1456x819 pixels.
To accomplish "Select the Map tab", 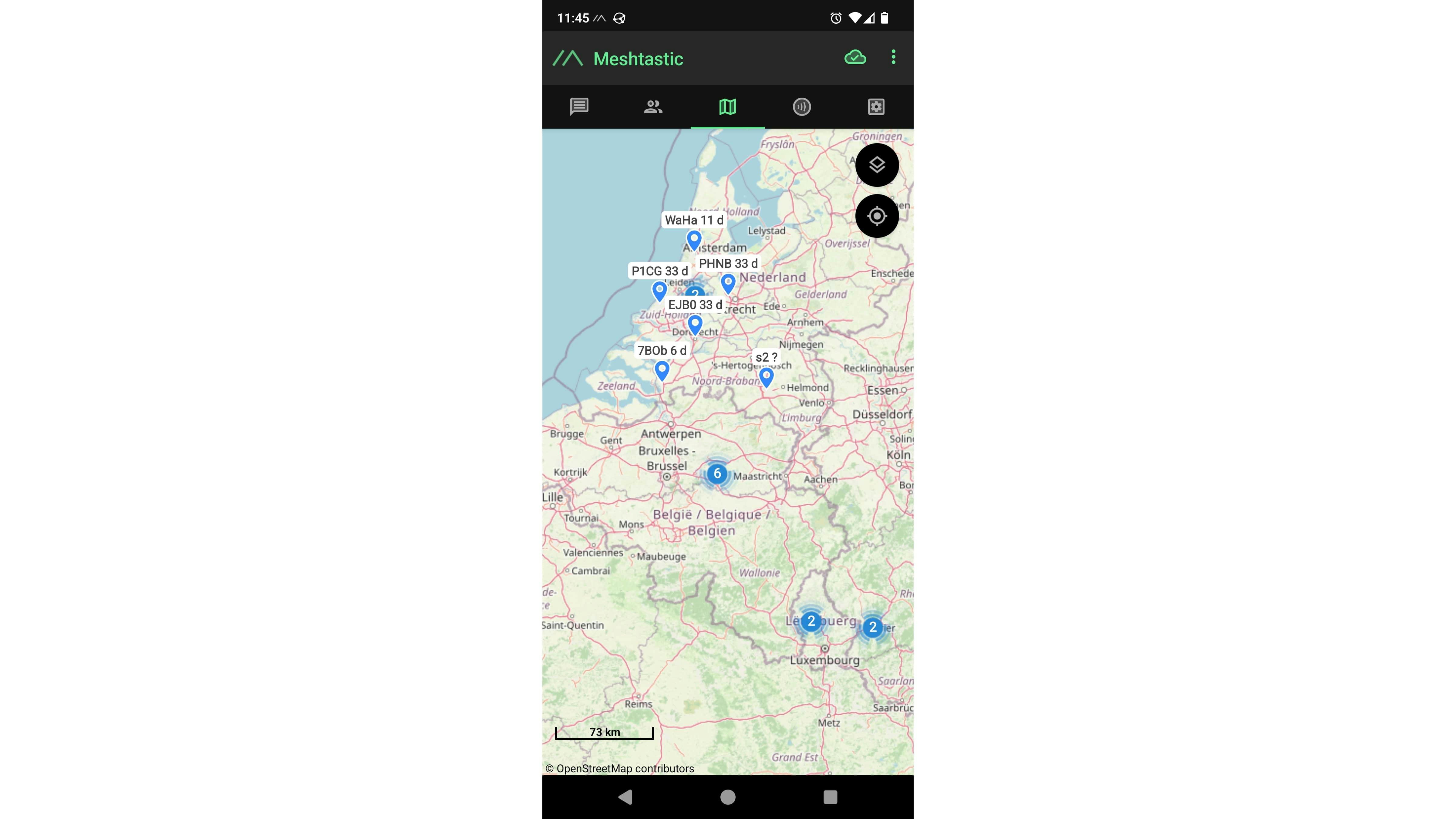I will pyautogui.click(x=727, y=106).
